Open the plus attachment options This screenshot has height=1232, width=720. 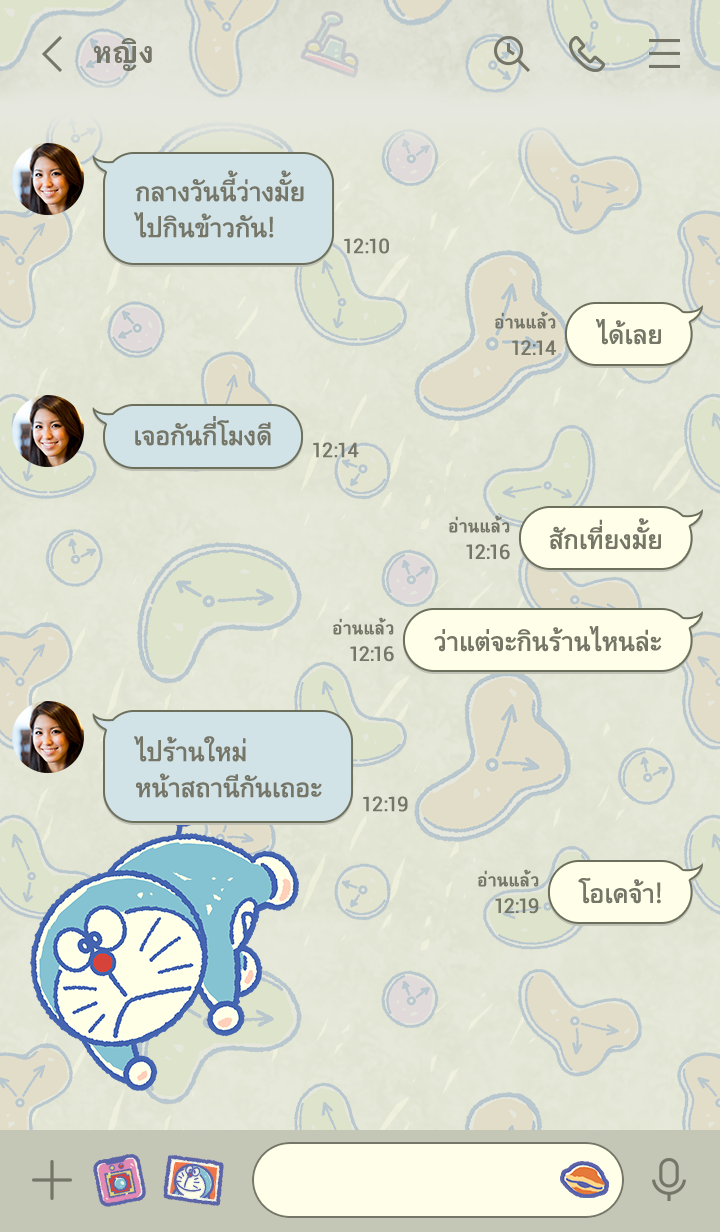coord(51,1181)
